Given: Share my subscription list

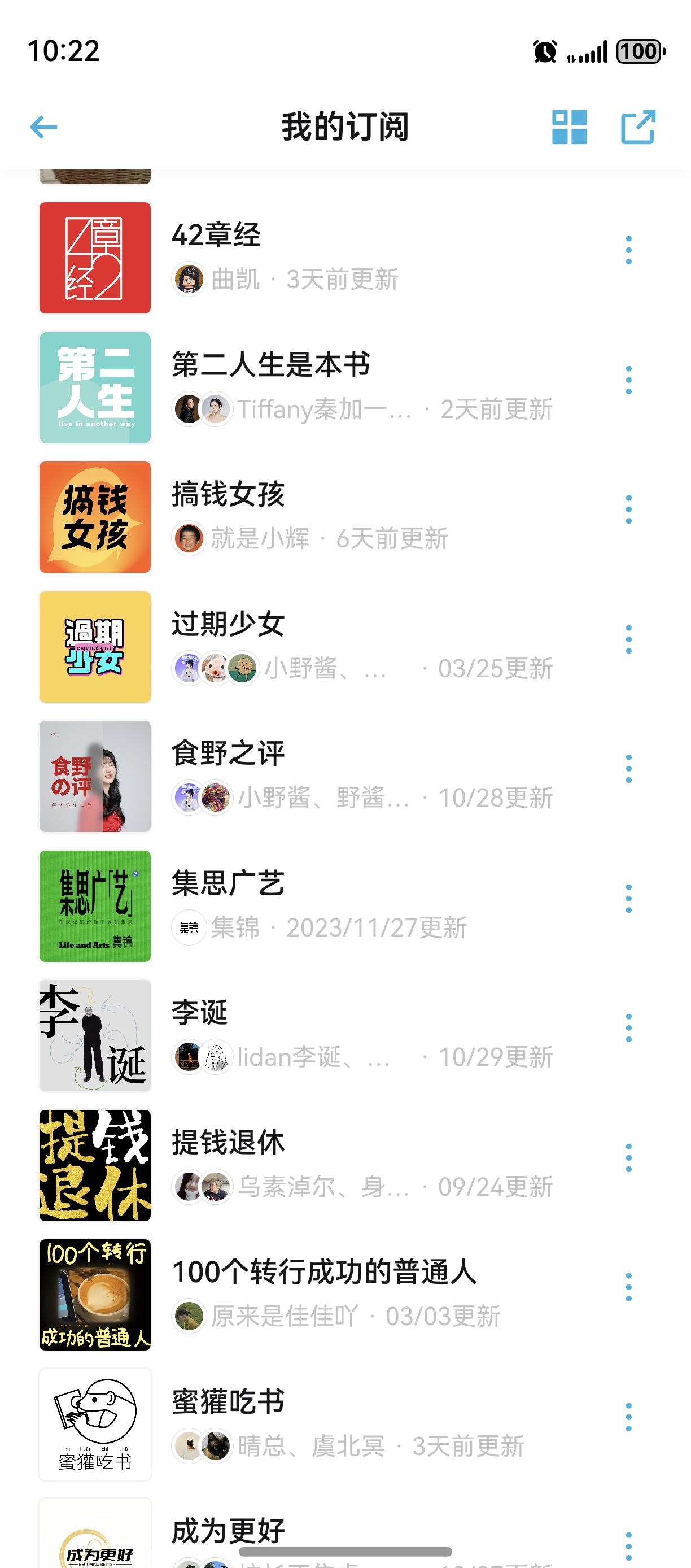Looking at the screenshot, I should (x=637, y=127).
